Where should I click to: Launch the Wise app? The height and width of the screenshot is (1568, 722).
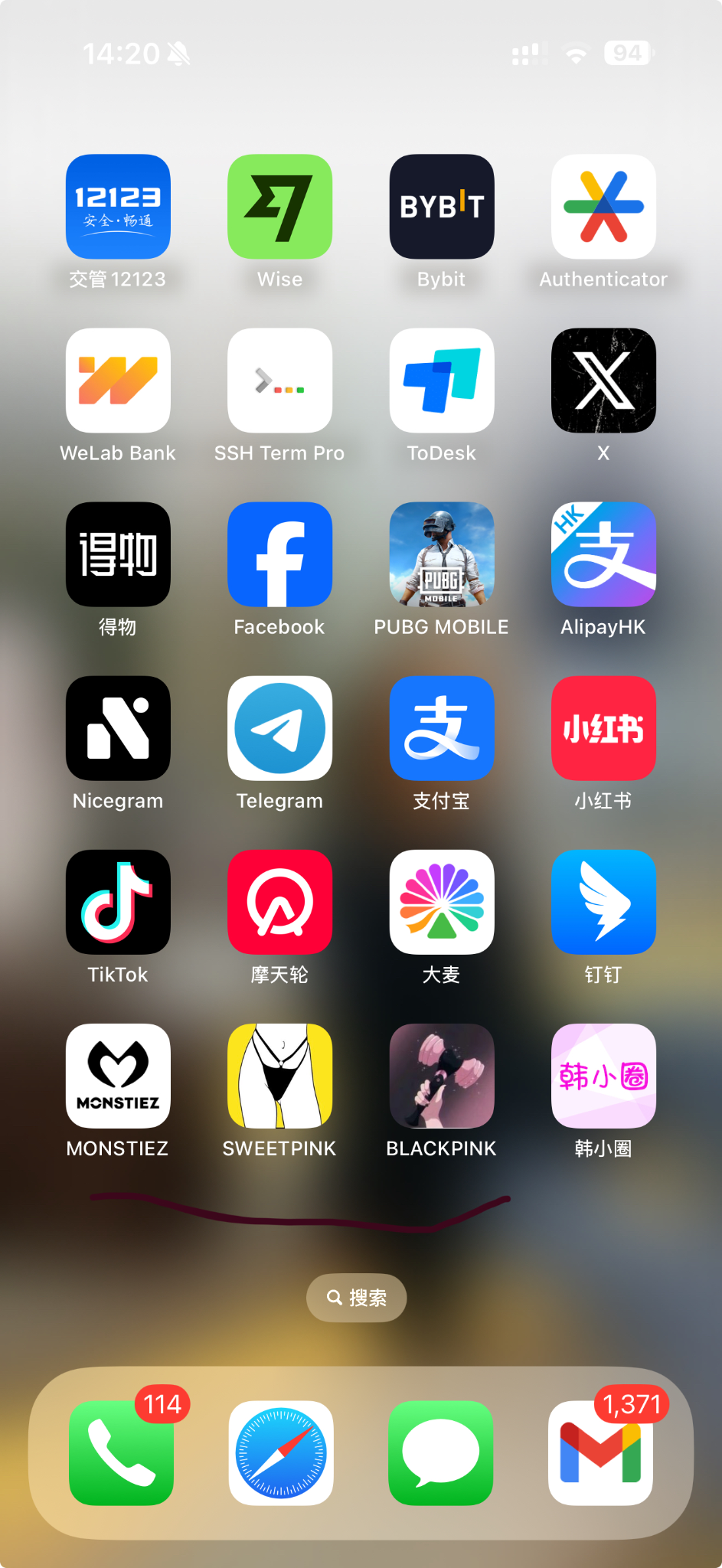point(279,207)
